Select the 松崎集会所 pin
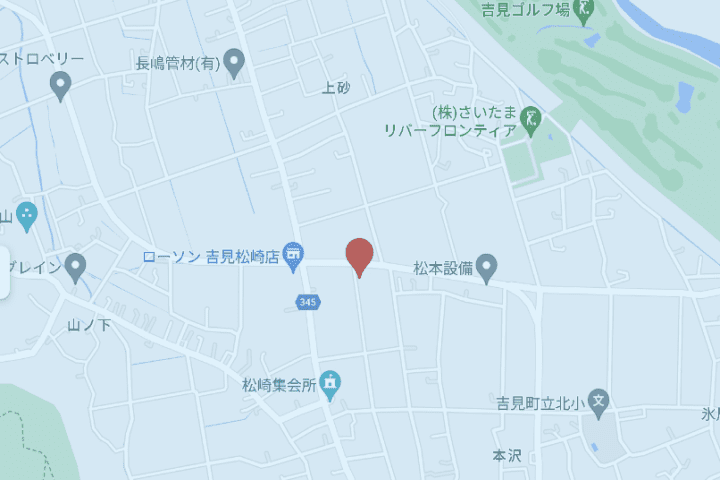The image size is (720, 480). [x=331, y=382]
